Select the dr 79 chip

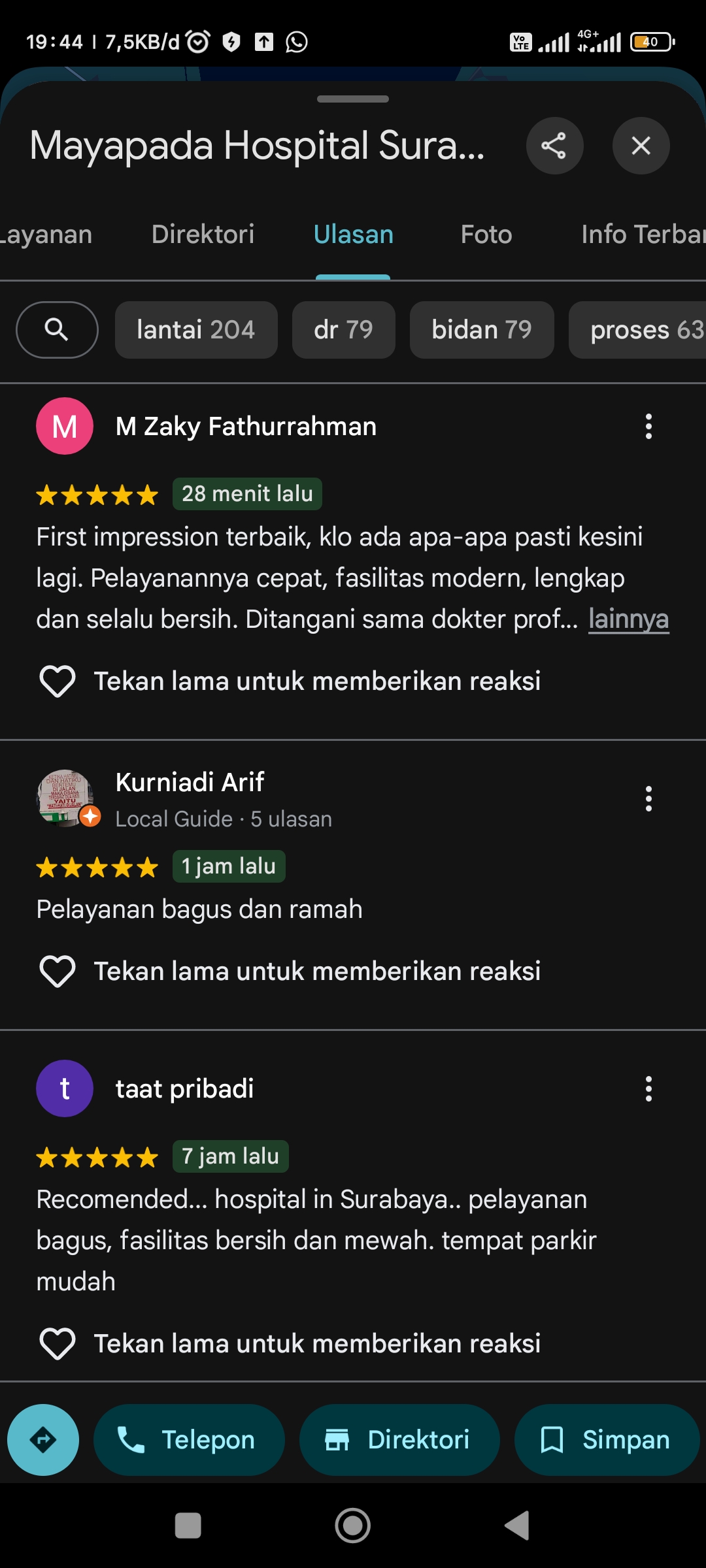click(343, 330)
